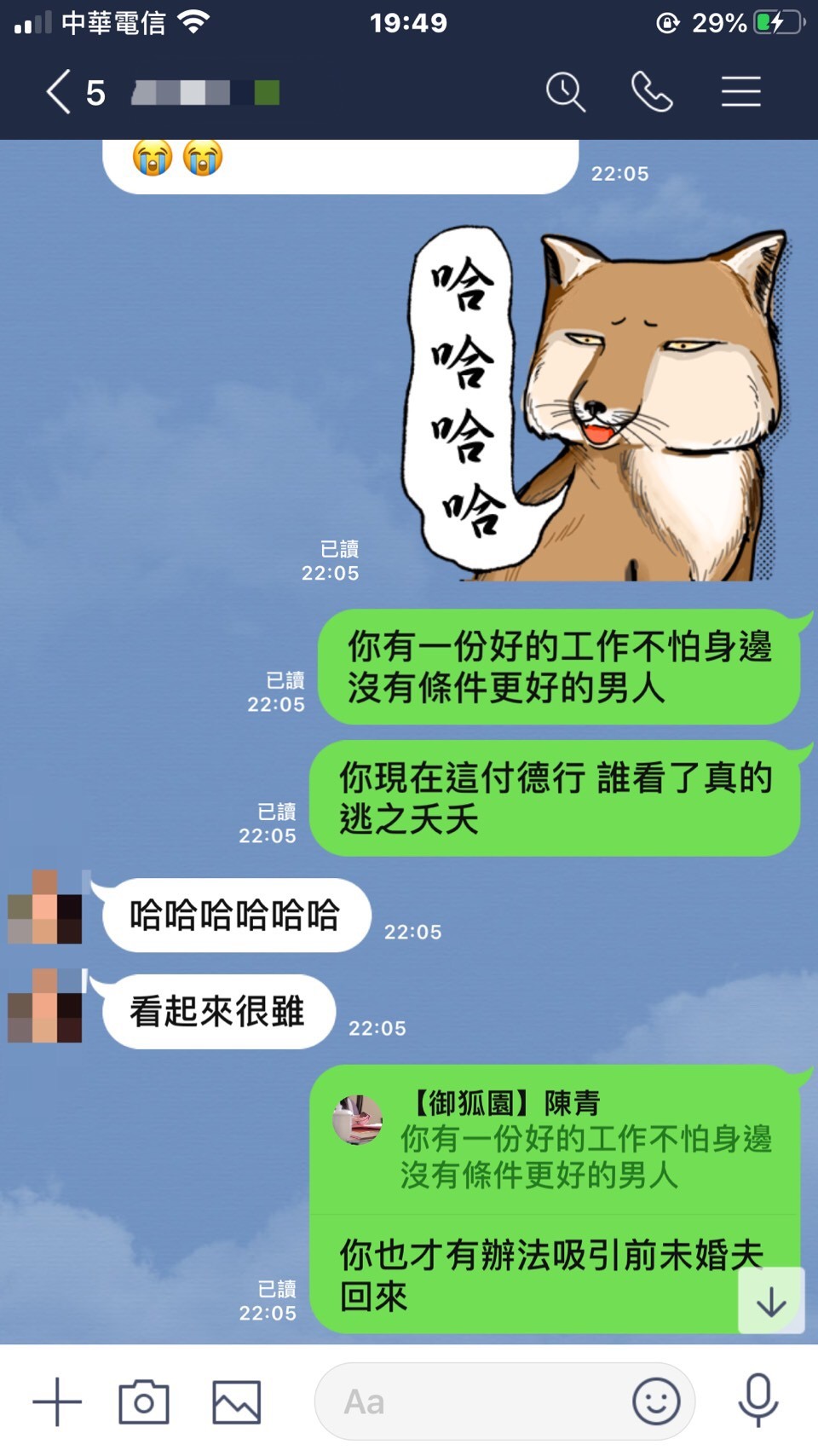Open sender avatar beside 看起來很雖
The image size is (818, 1456).
pyautogui.click(x=45, y=1006)
